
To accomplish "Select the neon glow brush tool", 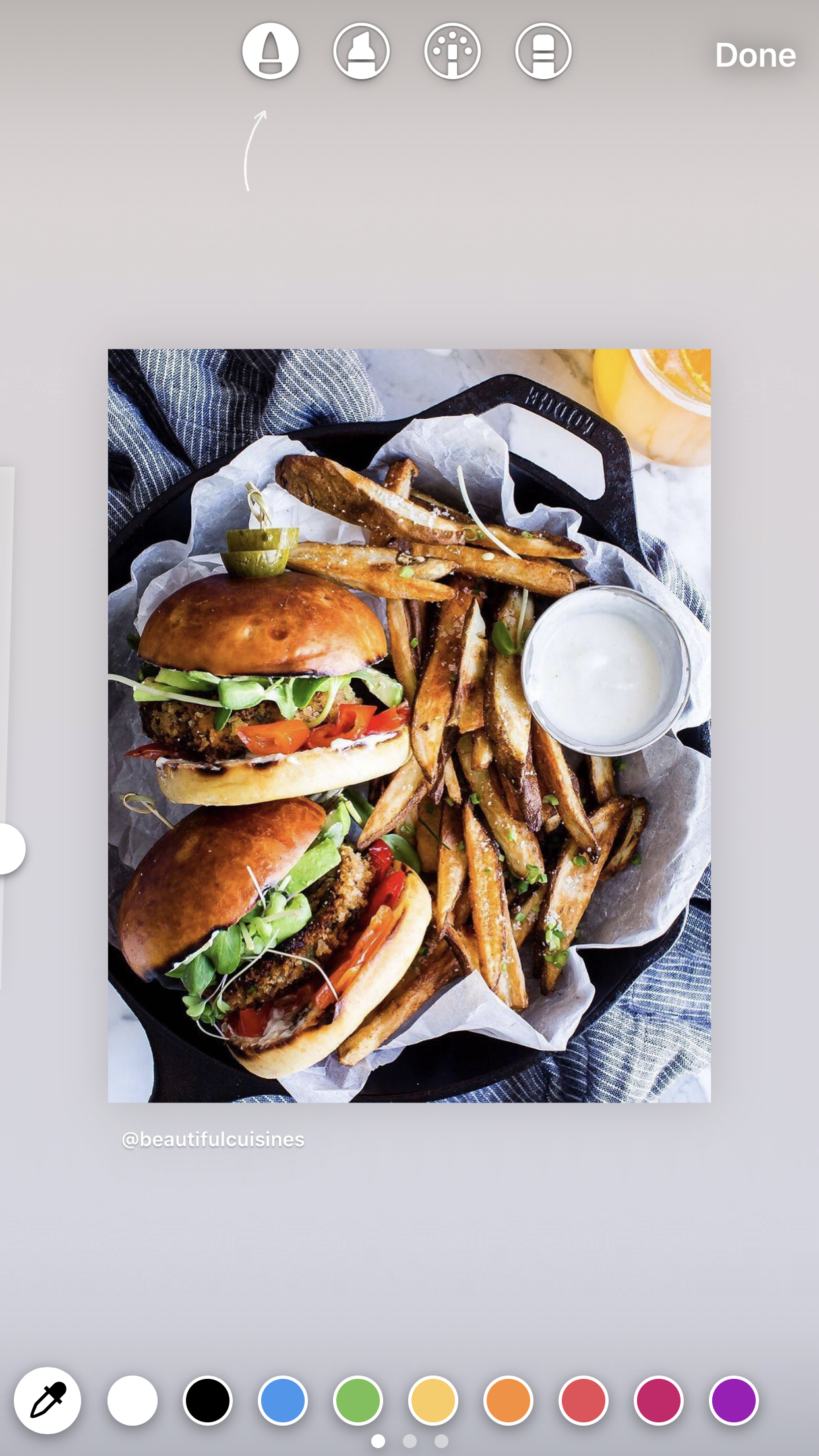I will tap(452, 51).
